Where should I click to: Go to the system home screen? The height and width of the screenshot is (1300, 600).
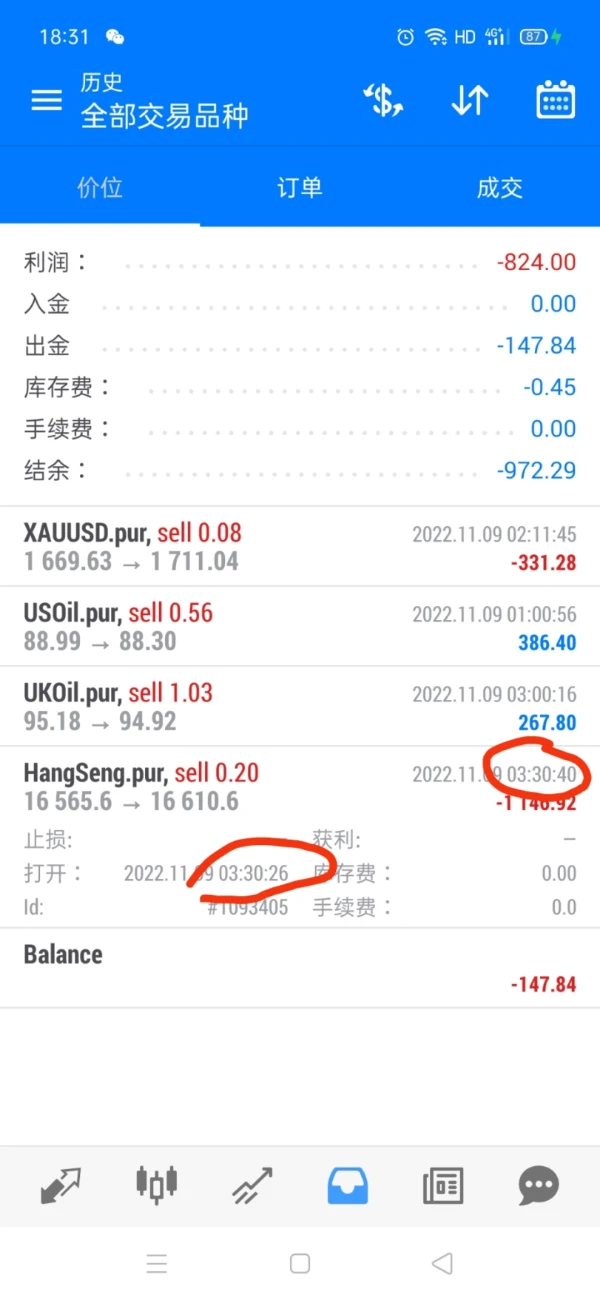(300, 1263)
